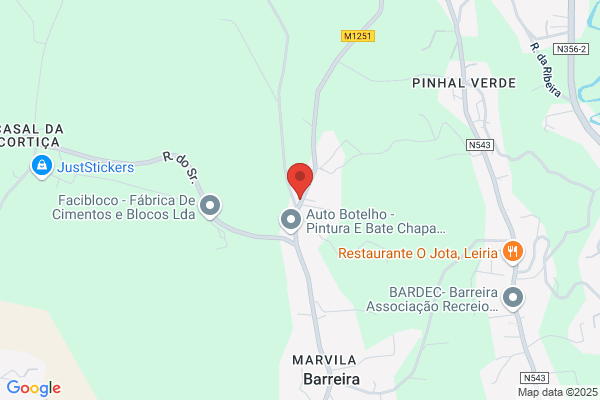Select the Facibloco factory marker
This screenshot has width=600, height=400.
click(210, 206)
